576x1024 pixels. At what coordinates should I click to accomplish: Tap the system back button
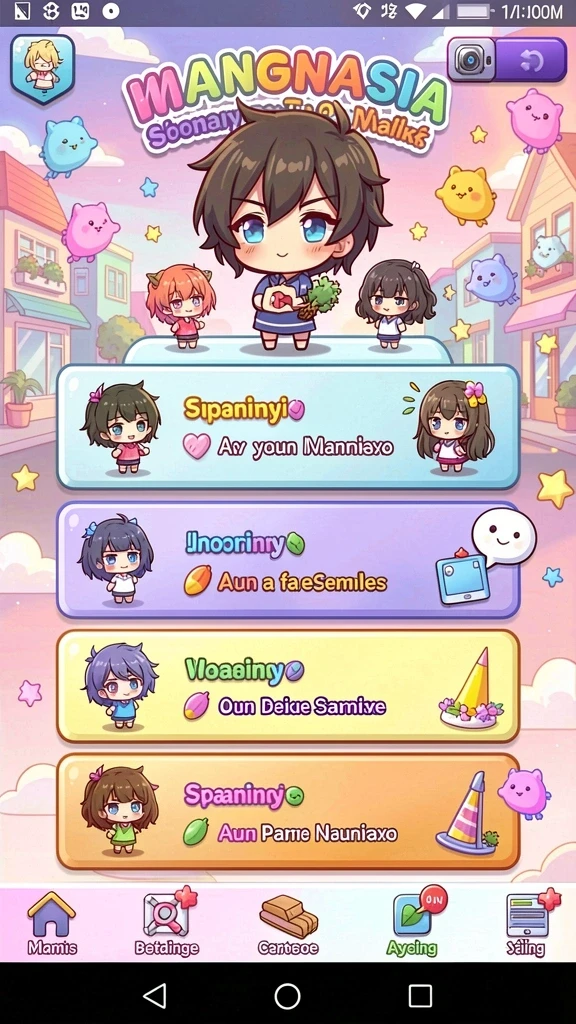[155, 995]
